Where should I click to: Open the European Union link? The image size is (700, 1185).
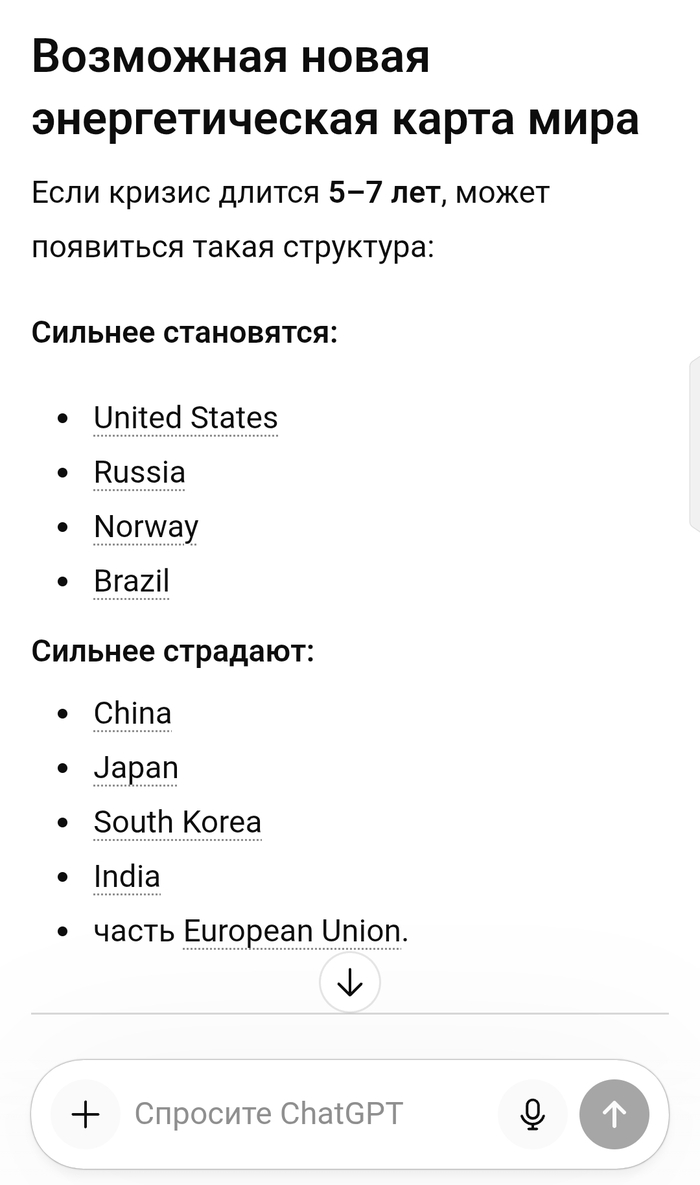click(291, 931)
